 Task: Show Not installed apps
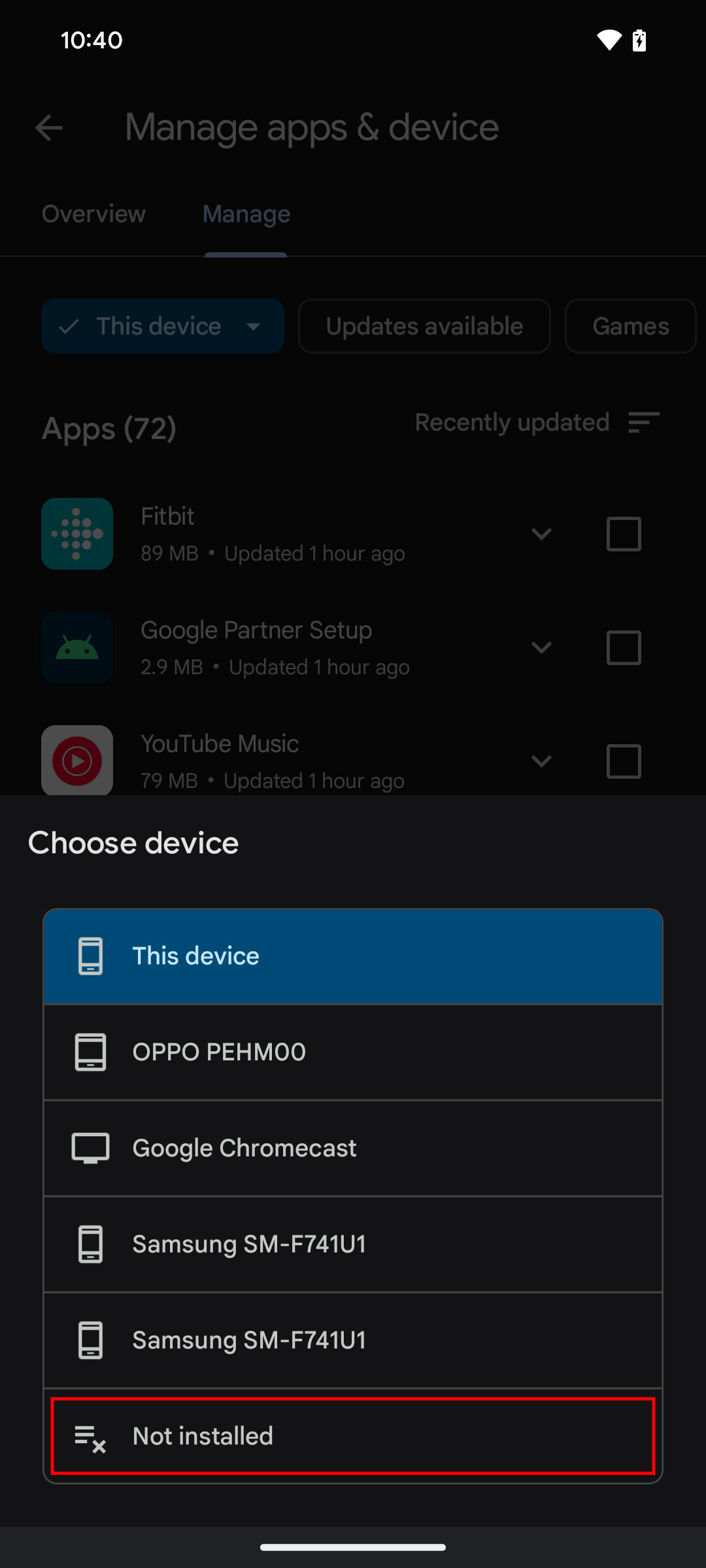pyautogui.click(x=353, y=1435)
